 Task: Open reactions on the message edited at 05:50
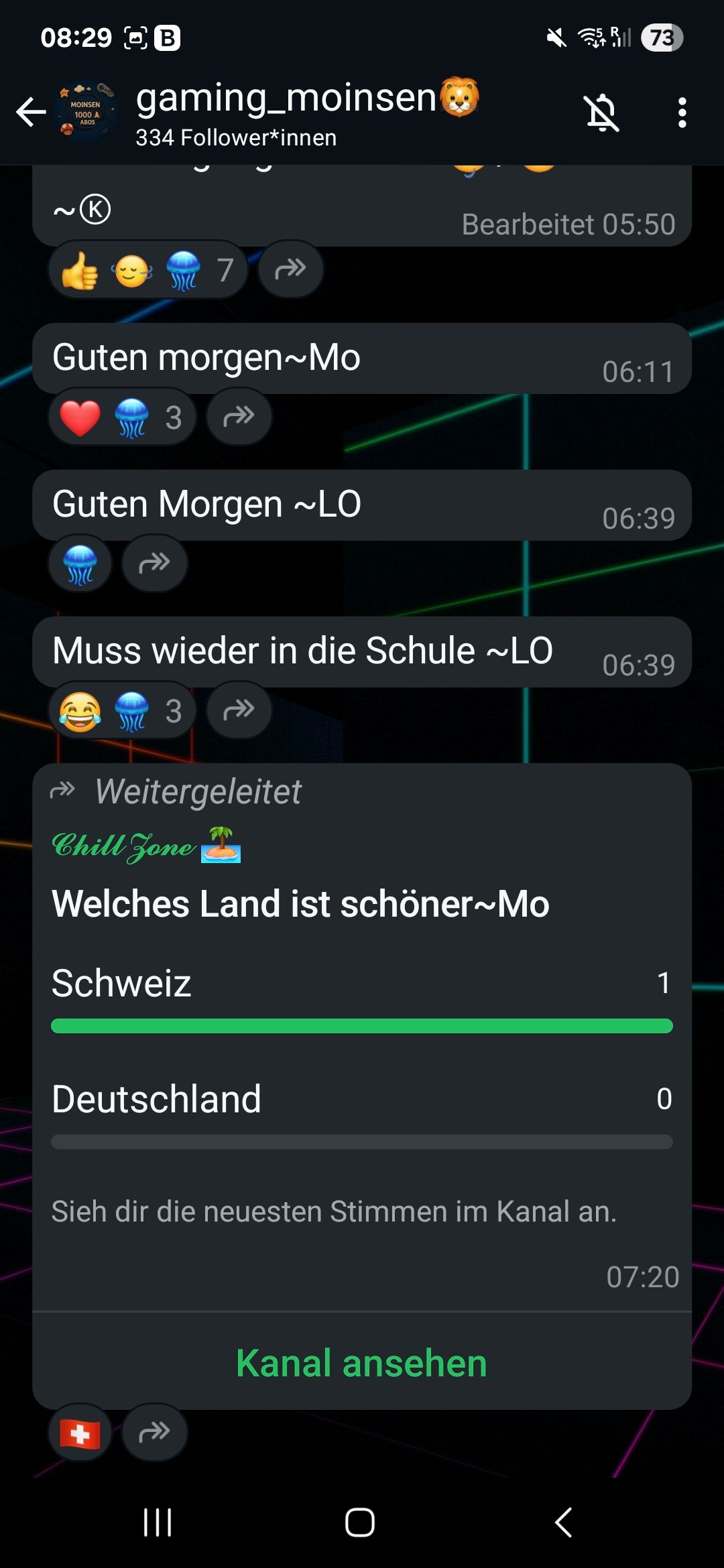[147, 270]
